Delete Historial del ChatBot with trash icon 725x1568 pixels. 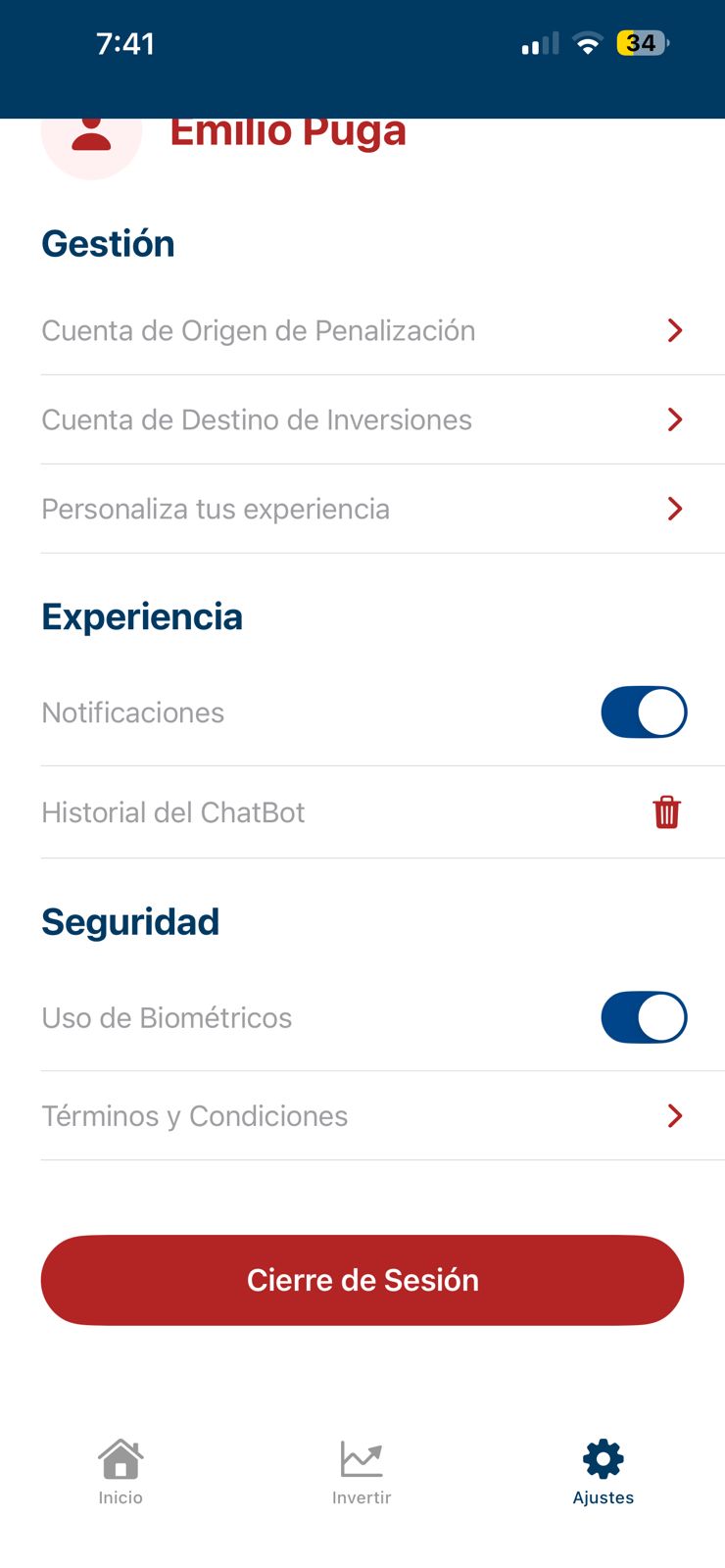click(x=666, y=812)
